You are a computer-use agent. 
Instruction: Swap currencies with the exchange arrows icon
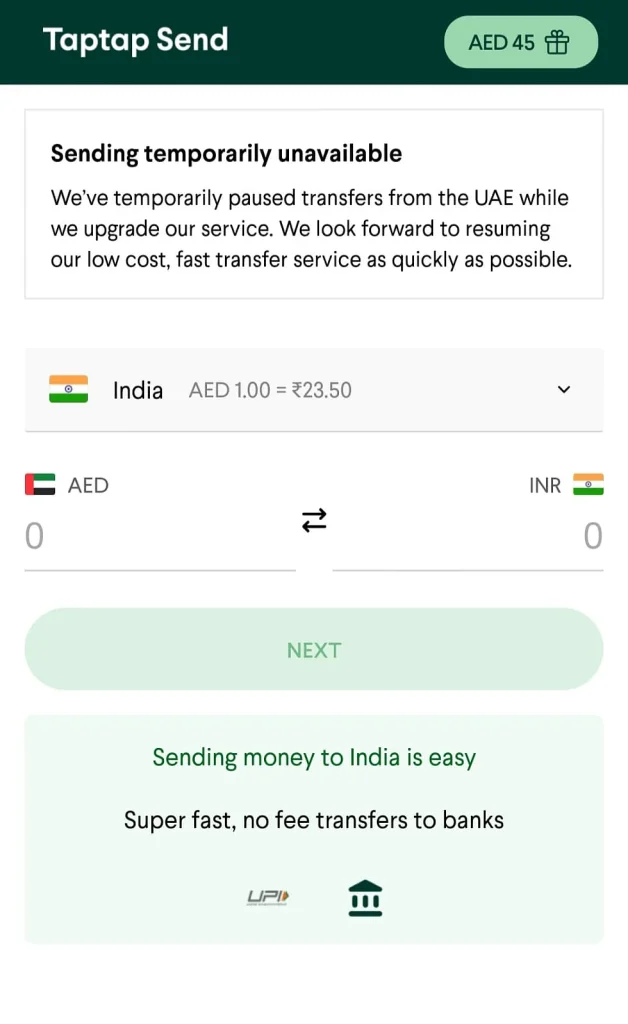click(314, 520)
